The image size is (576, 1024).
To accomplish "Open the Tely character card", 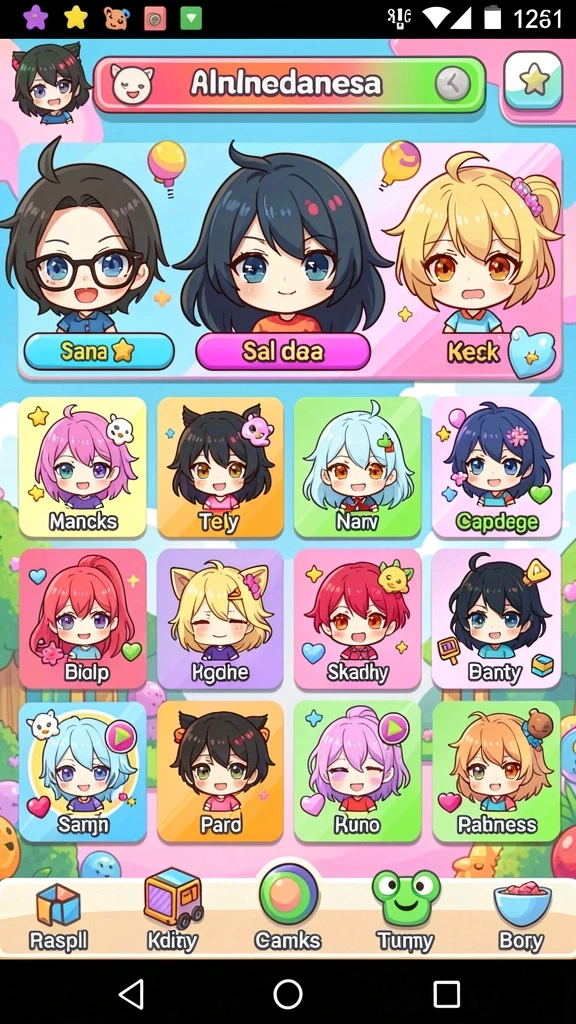I will tap(220, 467).
